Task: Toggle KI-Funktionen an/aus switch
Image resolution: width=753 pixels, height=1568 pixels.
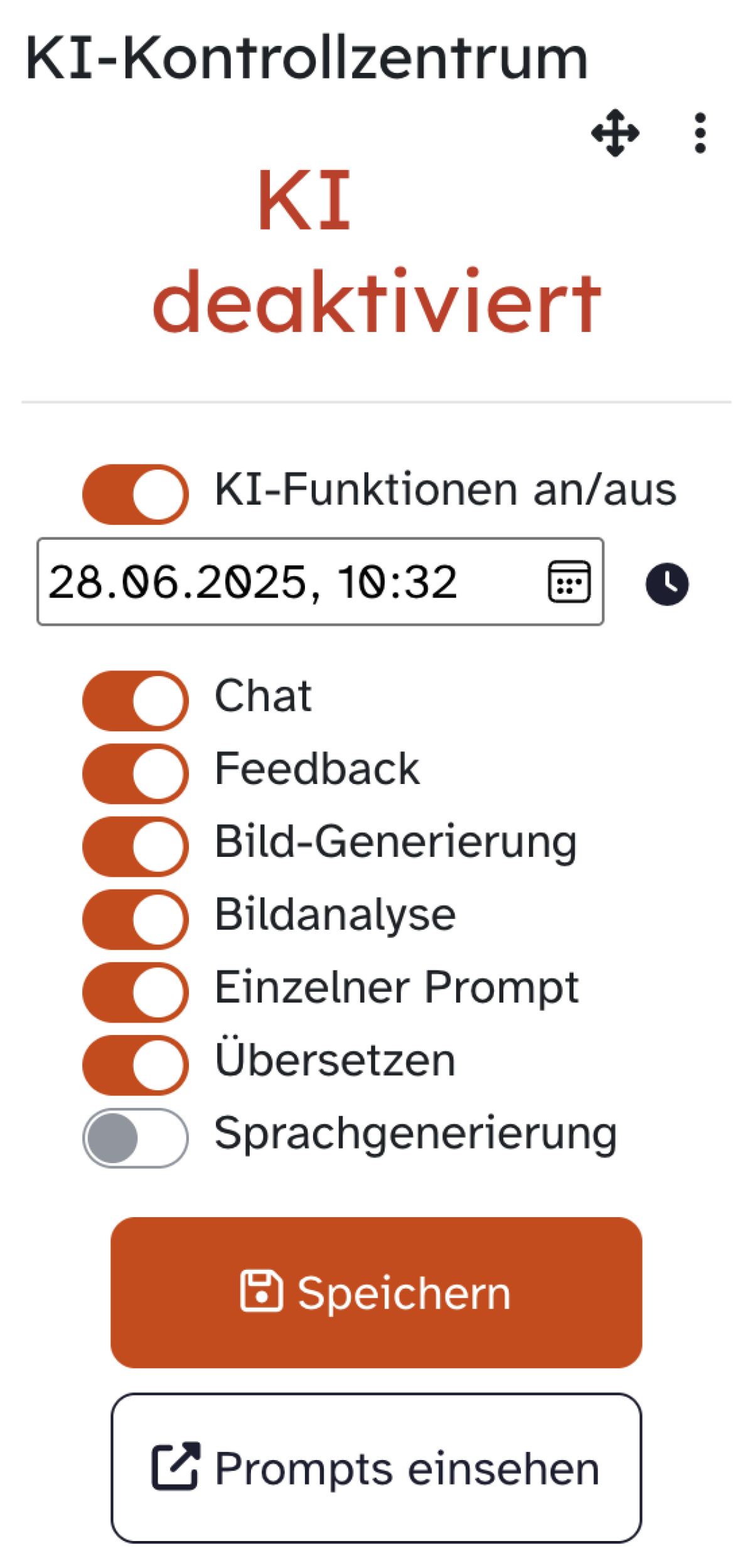Action: (x=136, y=495)
